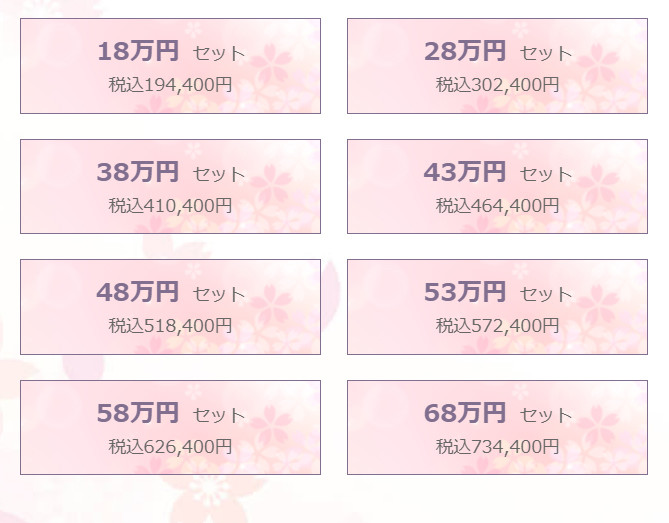This screenshot has width=669, height=523.
Task: Go to the 58万円 set
Action: [170, 428]
